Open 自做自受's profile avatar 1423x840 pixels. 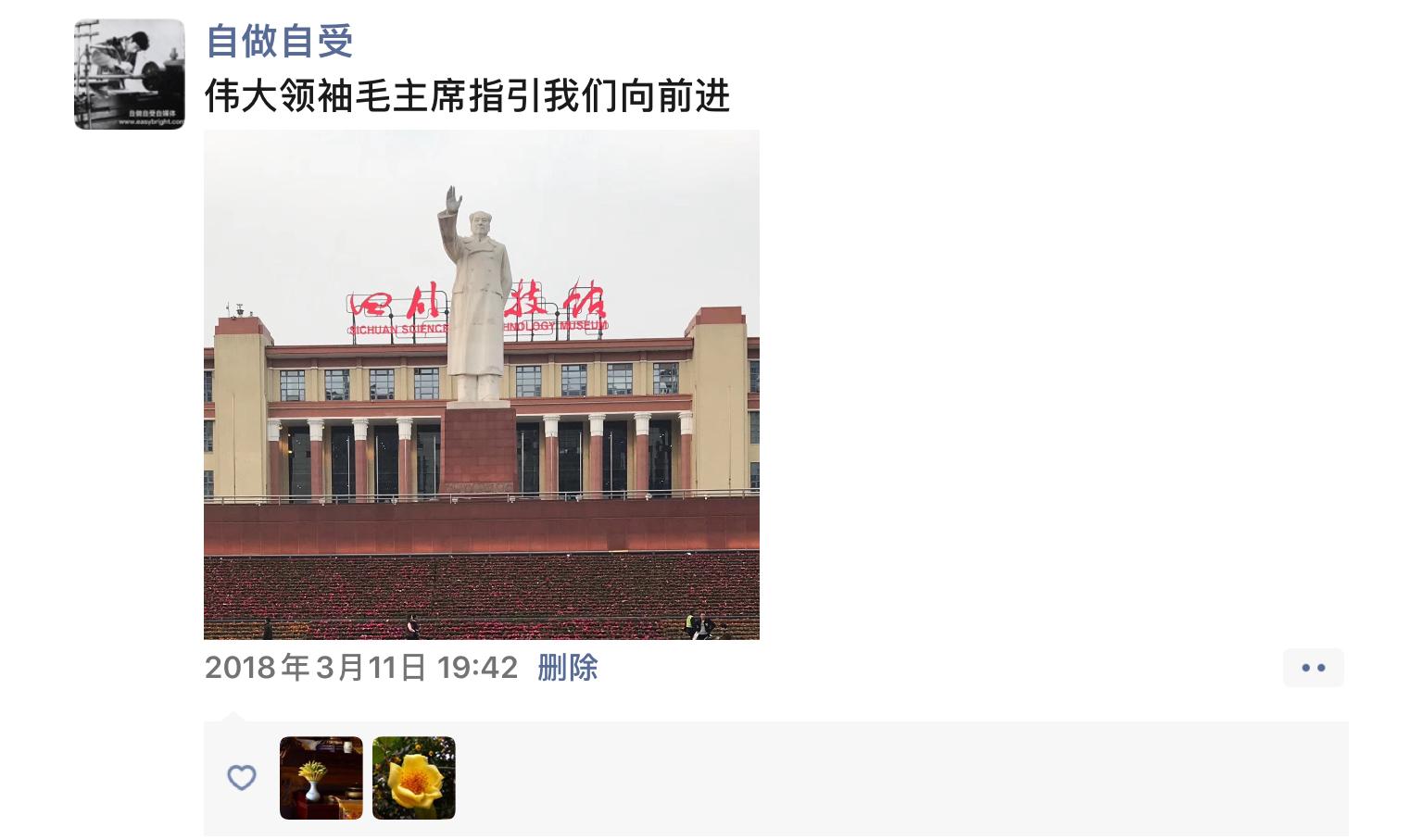[x=130, y=74]
